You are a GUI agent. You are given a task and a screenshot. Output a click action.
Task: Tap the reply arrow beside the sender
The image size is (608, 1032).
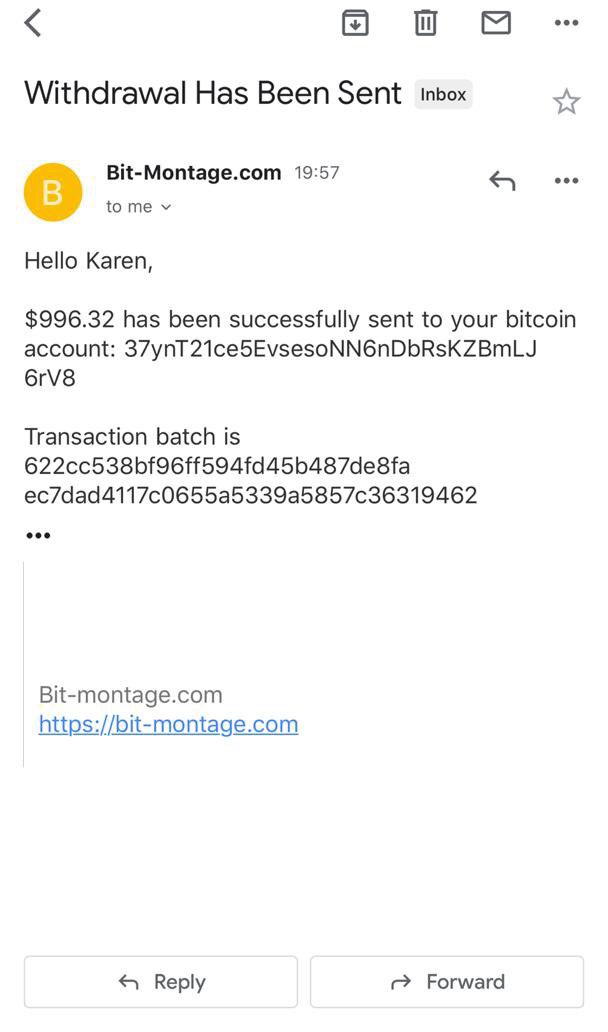coord(502,181)
